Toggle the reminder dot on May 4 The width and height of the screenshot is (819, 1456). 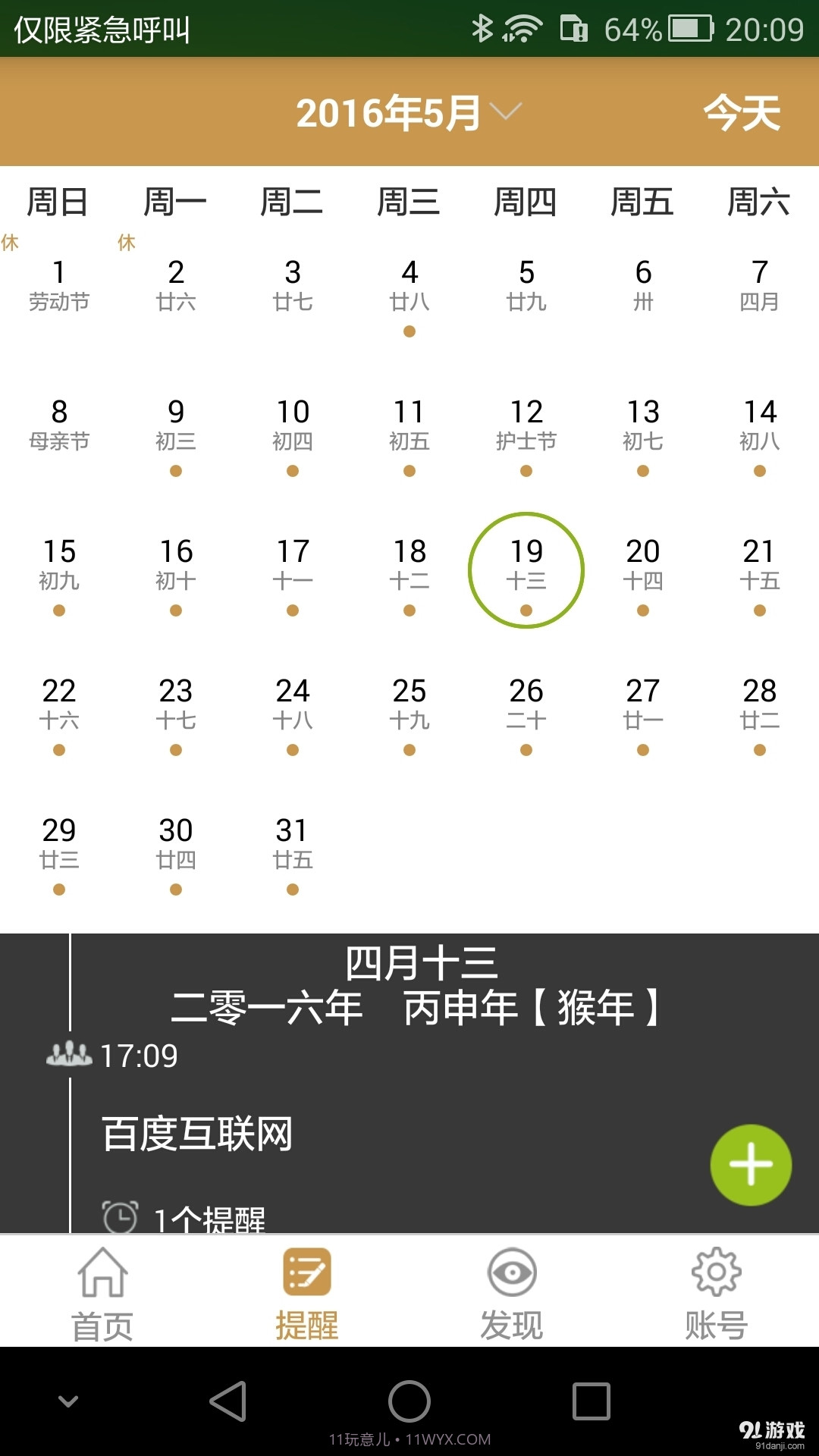point(409,331)
